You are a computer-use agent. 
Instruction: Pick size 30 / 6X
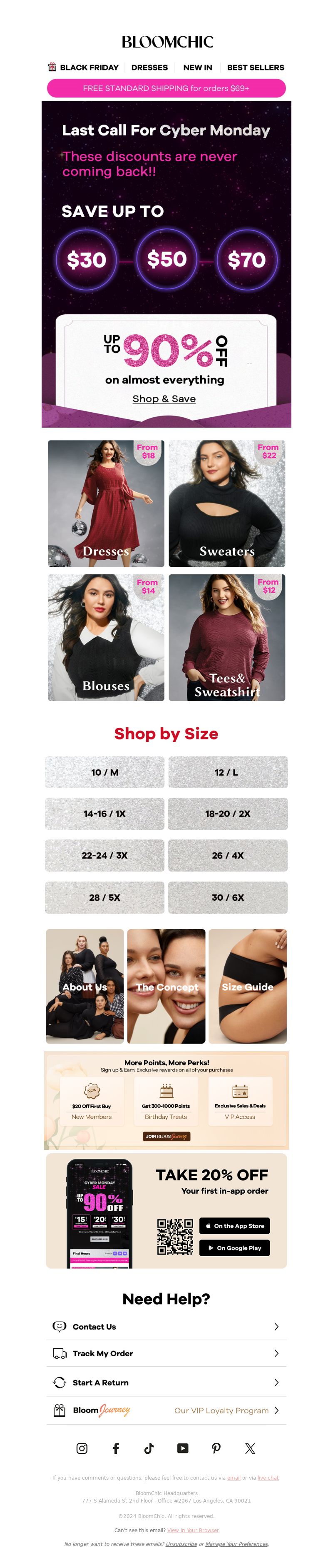coord(227,897)
